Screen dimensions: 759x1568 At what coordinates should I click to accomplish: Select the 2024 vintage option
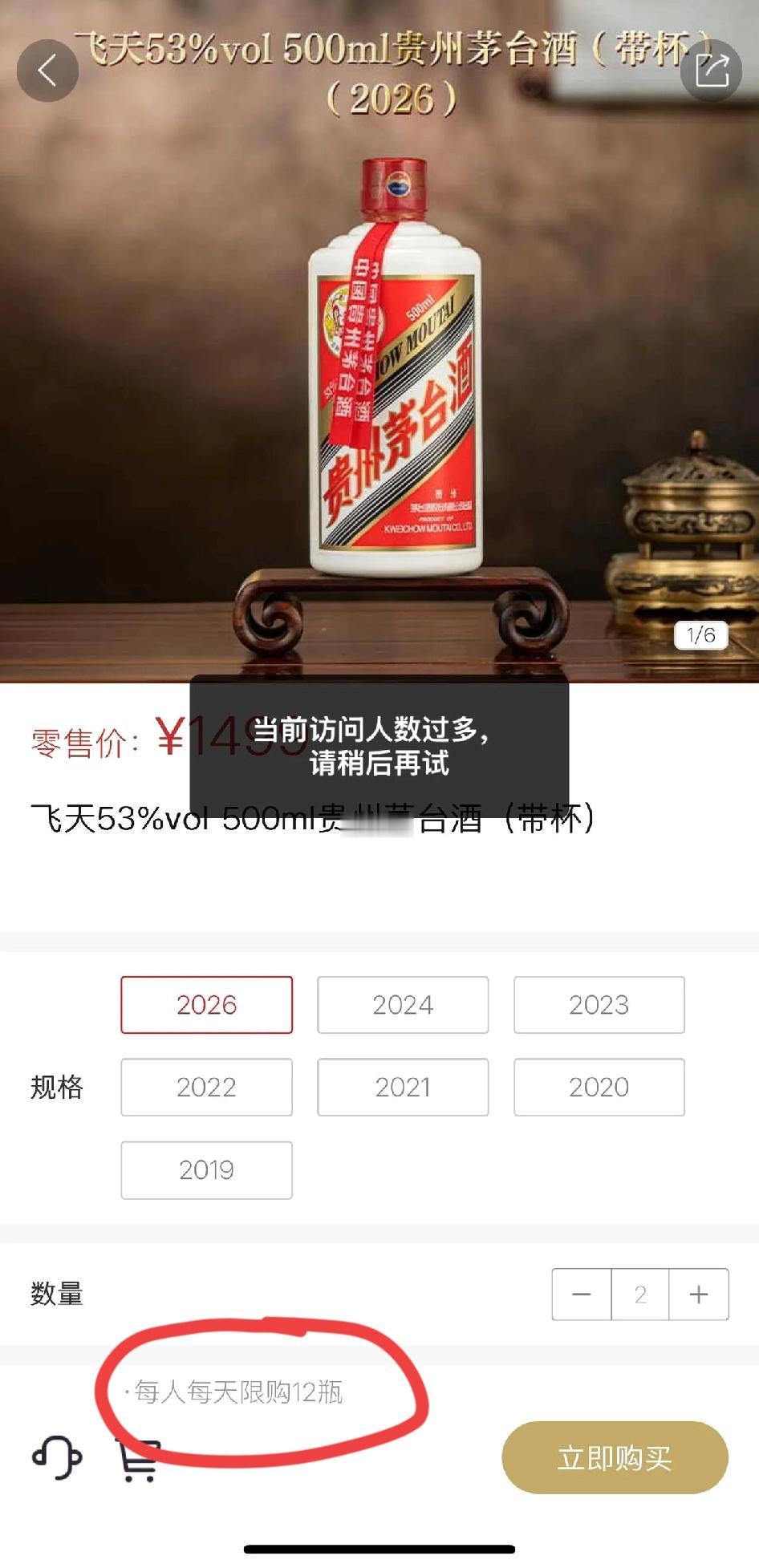pyautogui.click(x=402, y=1004)
